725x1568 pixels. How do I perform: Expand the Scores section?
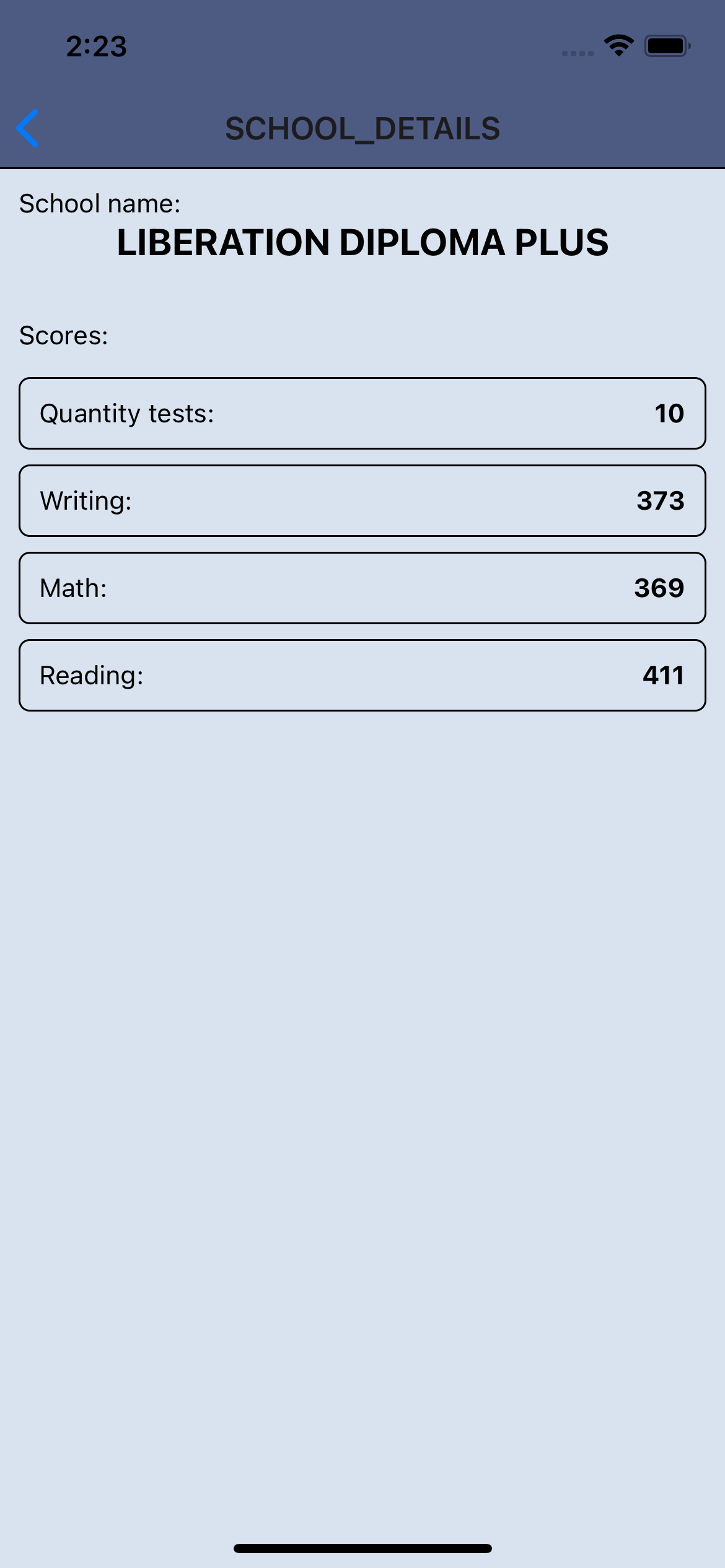click(63, 336)
